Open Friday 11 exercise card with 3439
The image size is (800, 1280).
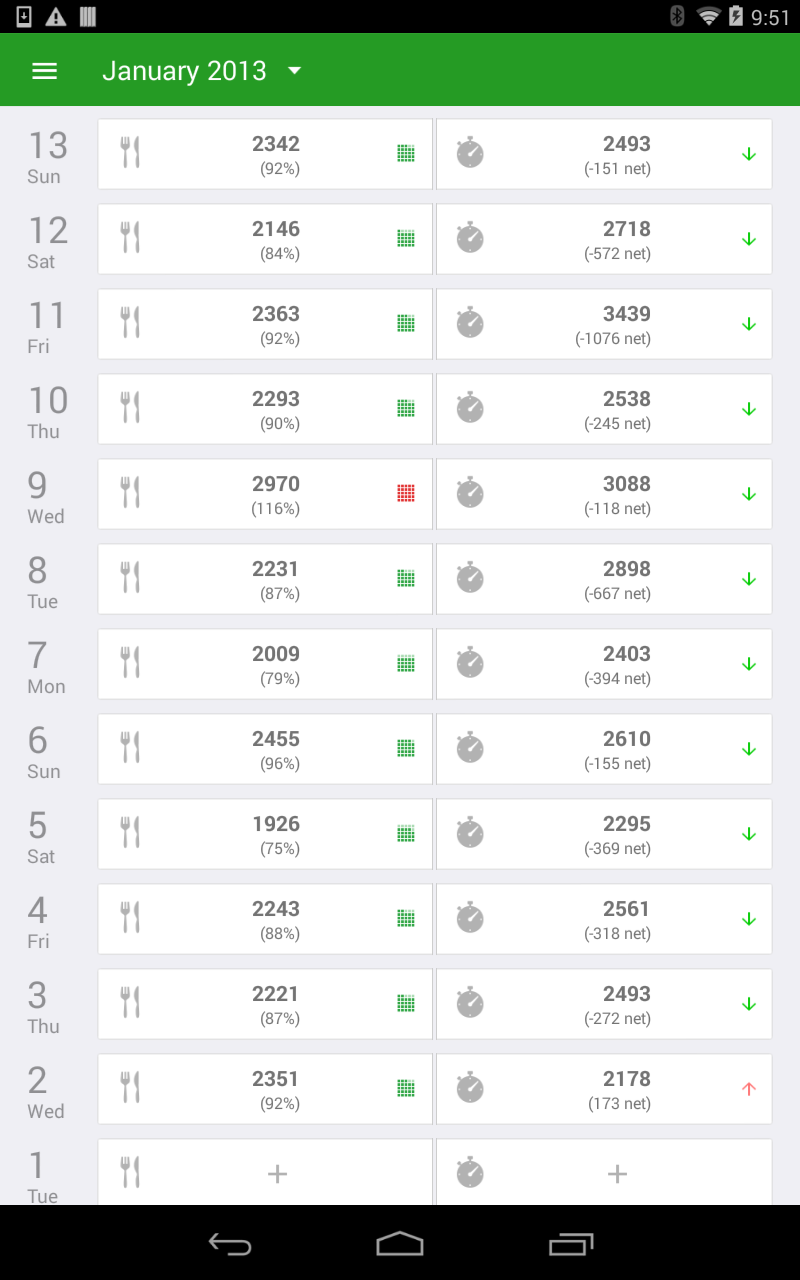click(604, 324)
